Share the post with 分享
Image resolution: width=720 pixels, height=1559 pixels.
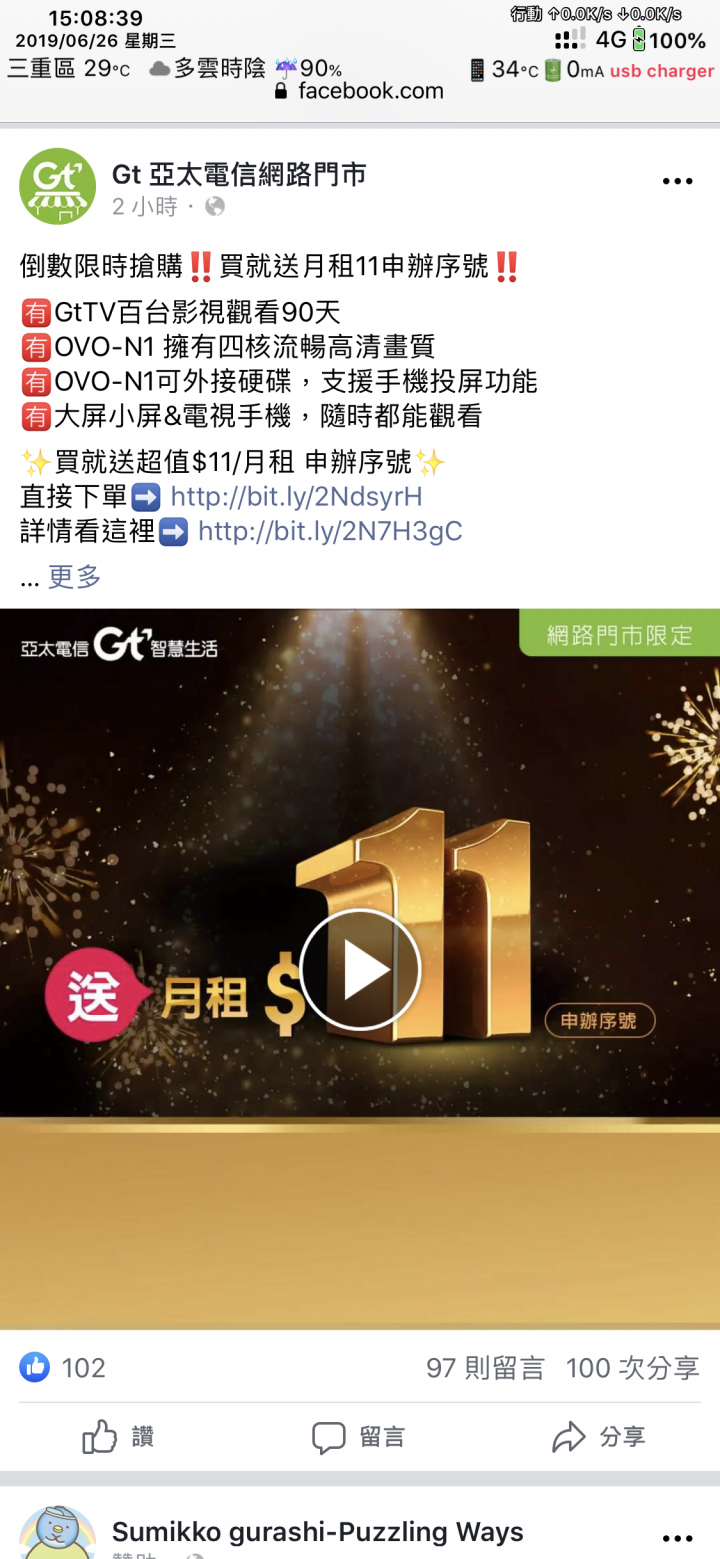click(598, 1437)
